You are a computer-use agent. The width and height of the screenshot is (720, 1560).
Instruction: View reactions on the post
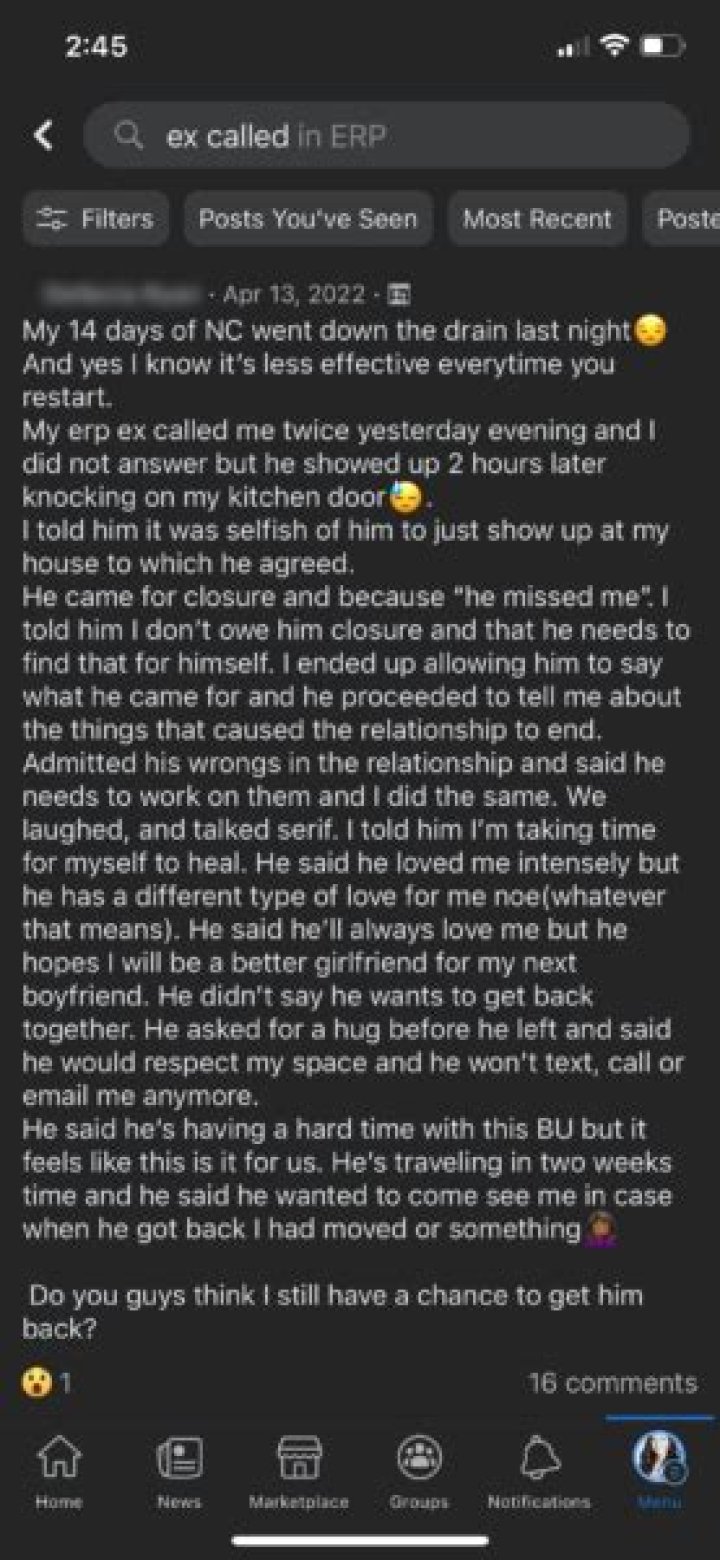46,1383
